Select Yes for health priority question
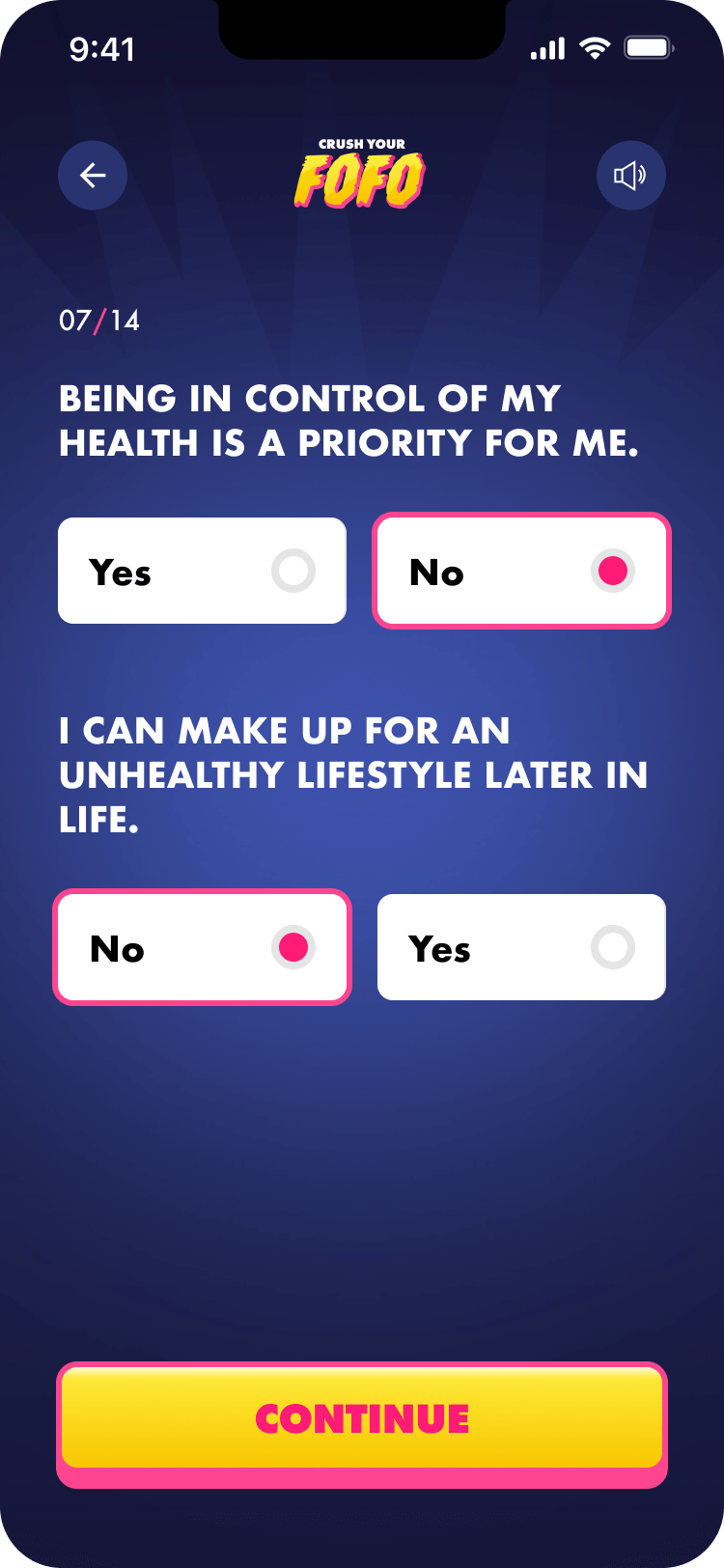This screenshot has height=1568, width=724. point(202,571)
